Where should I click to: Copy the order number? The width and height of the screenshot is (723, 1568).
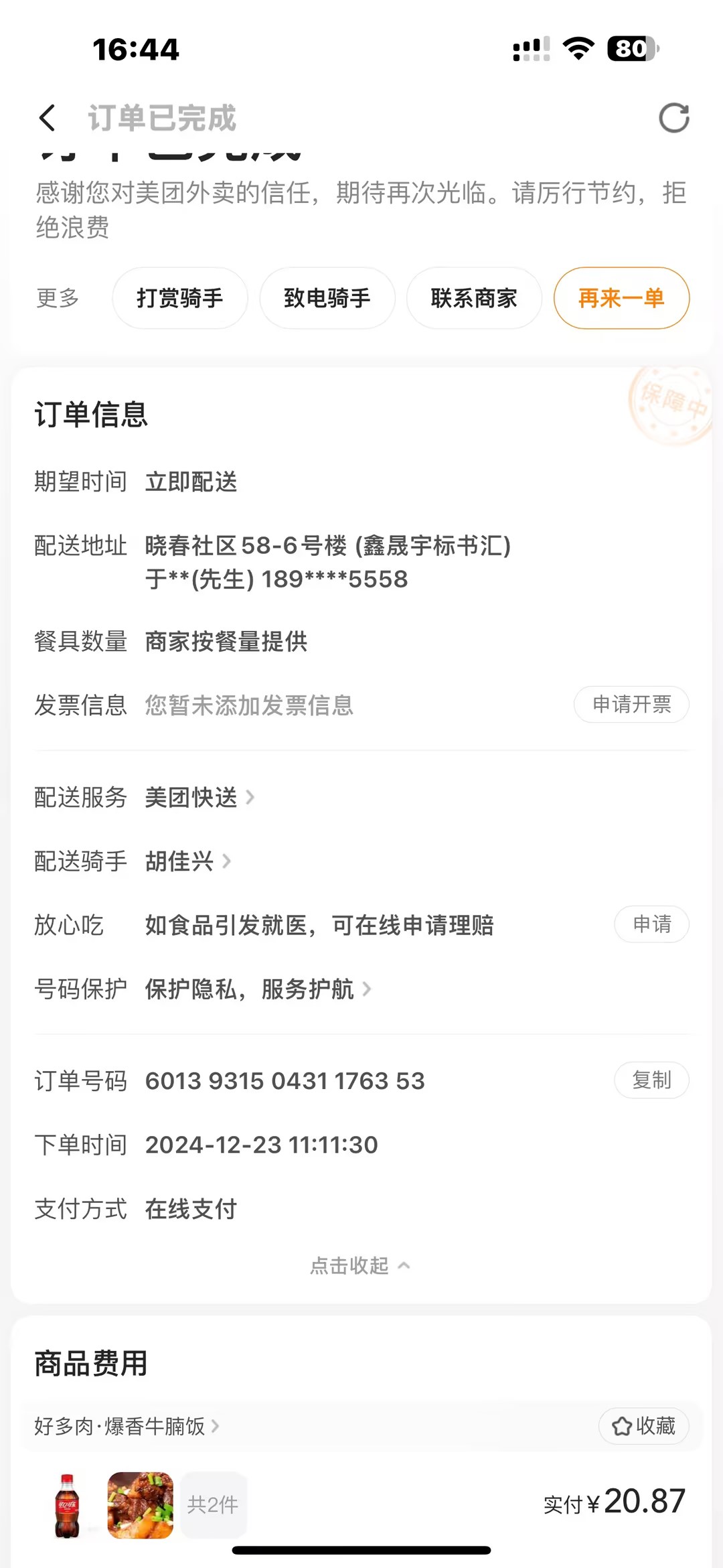(x=651, y=1080)
